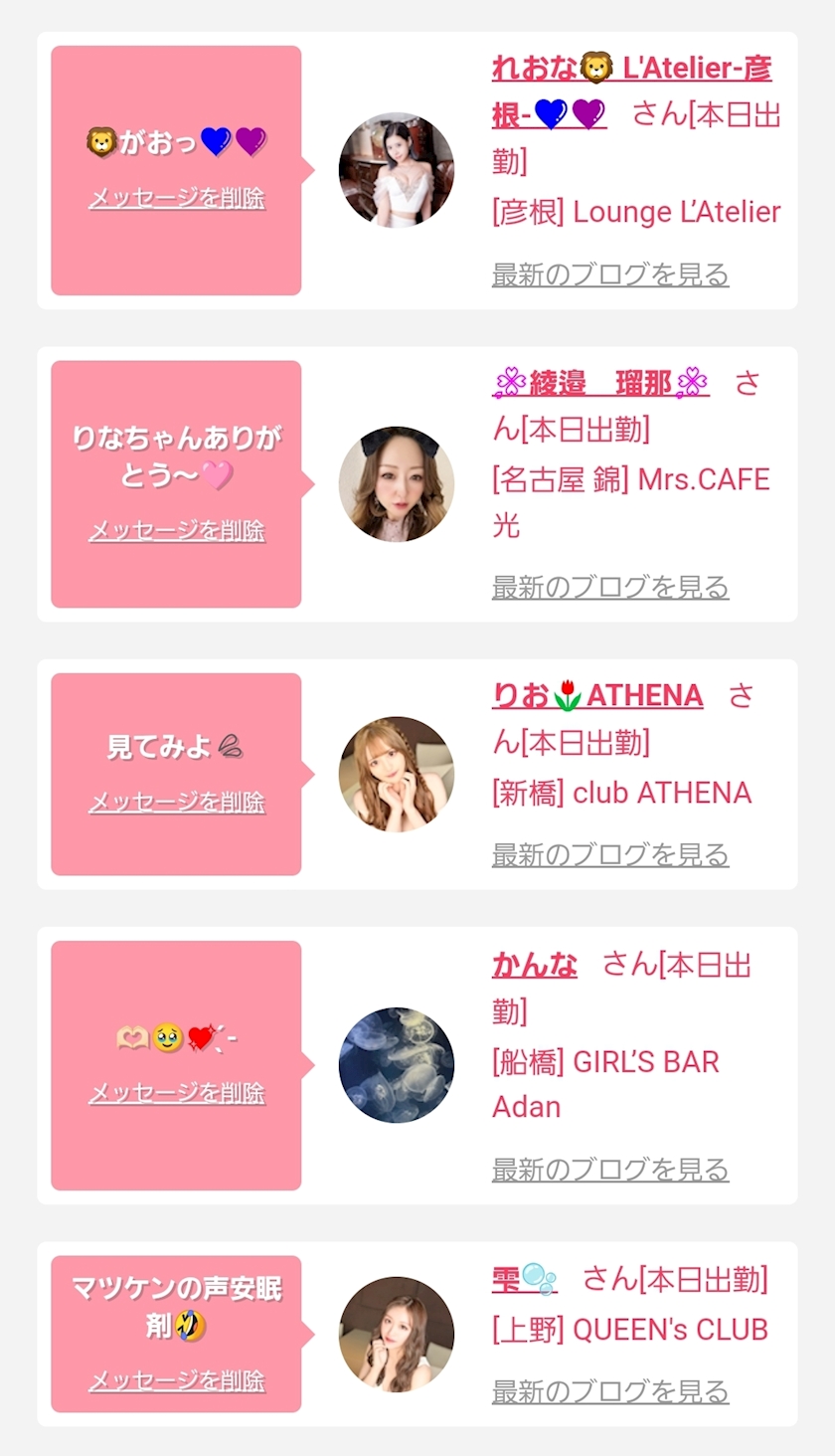View latest blog of れおな
Screen dimensions: 835x1456
pyautogui.click(x=610, y=273)
